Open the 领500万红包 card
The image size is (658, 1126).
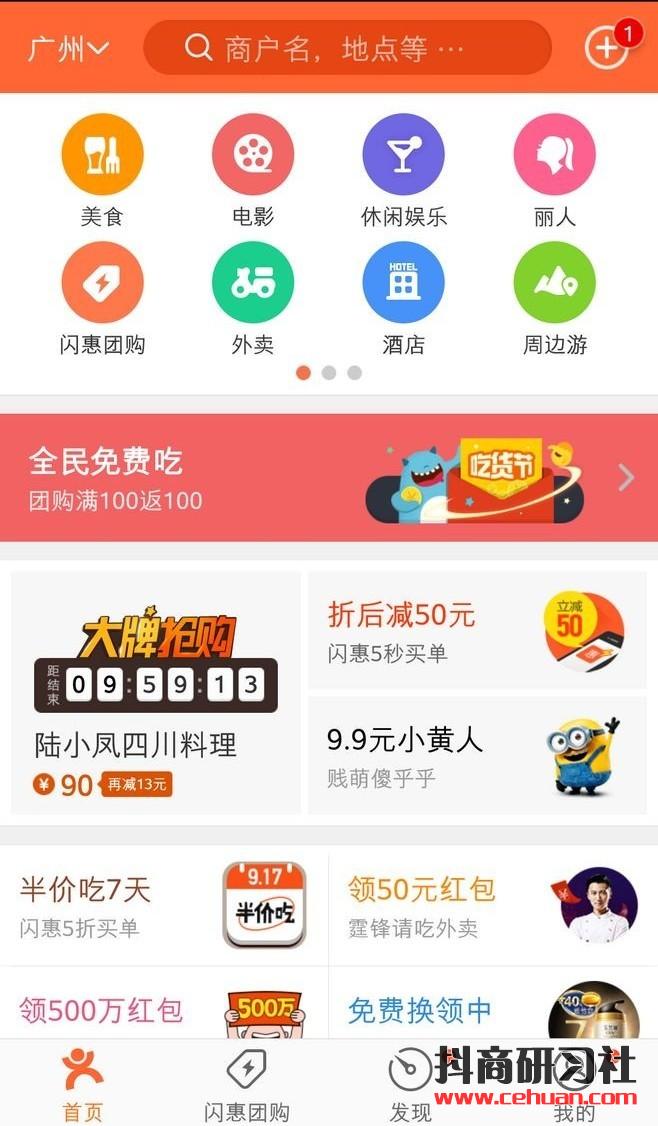[164, 1010]
